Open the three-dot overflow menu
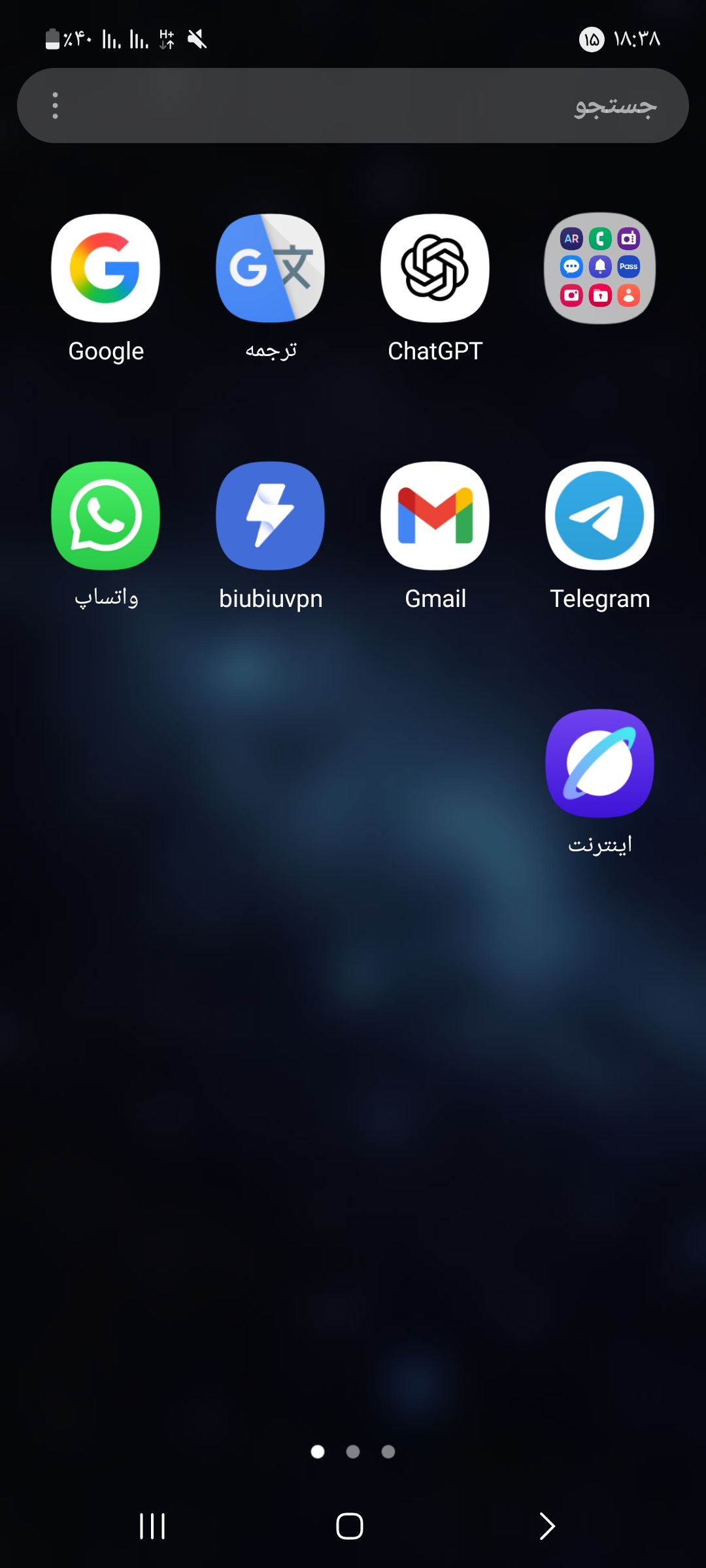This screenshot has height=1568, width=706. click(x=55, y=105)
